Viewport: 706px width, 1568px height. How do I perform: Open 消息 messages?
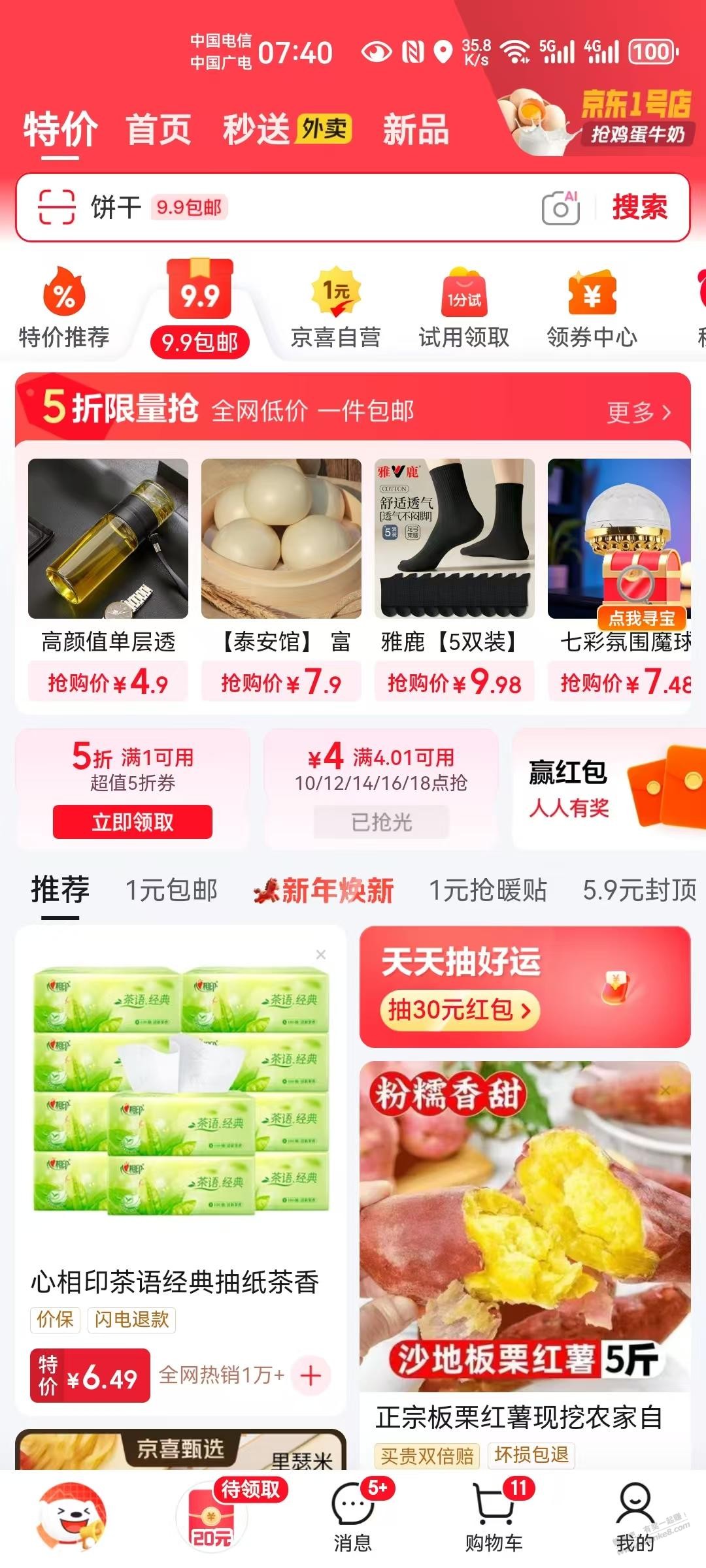(353, 1517)
